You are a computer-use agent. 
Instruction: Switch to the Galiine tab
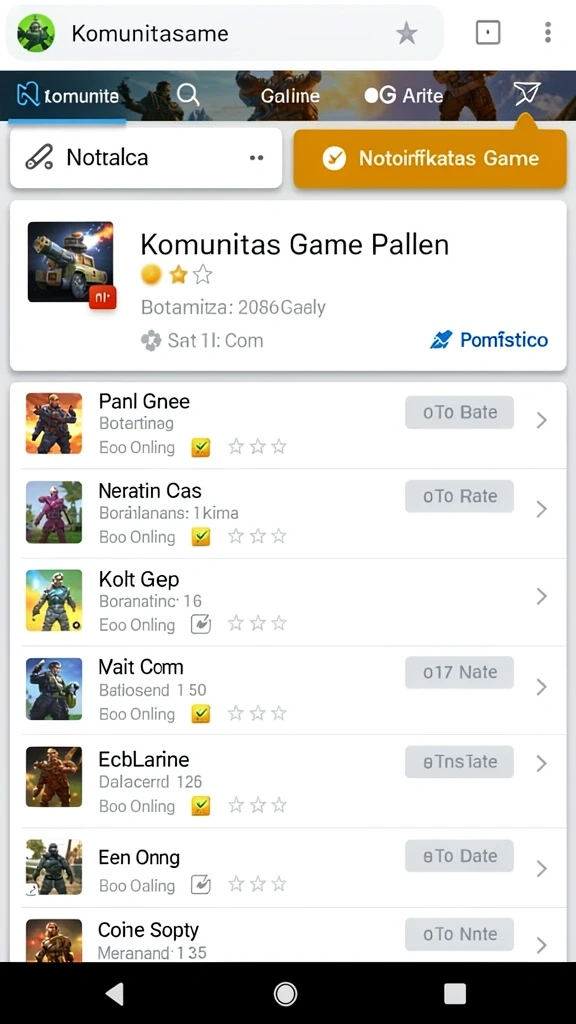tap(290, 96)
